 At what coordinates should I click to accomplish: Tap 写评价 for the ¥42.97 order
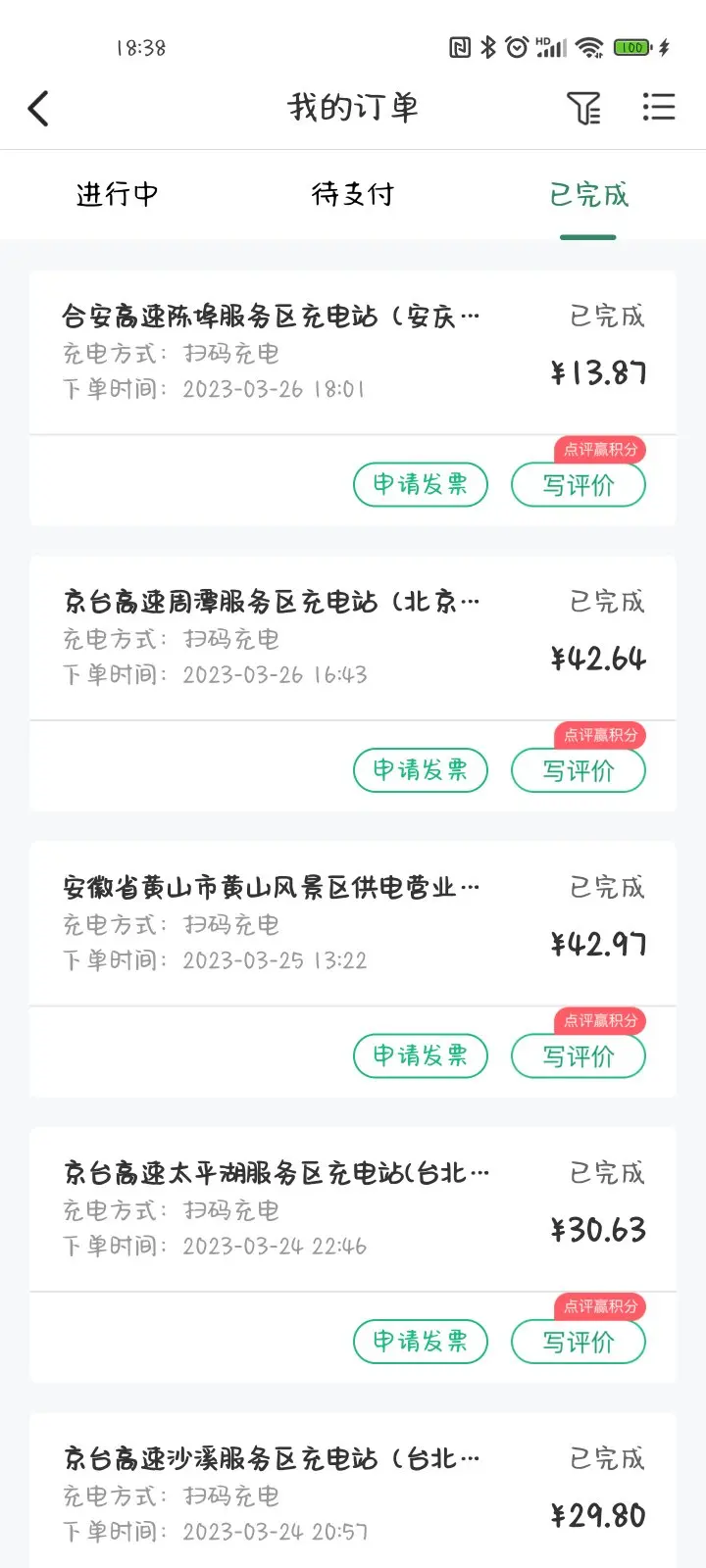coord(579,1055)
